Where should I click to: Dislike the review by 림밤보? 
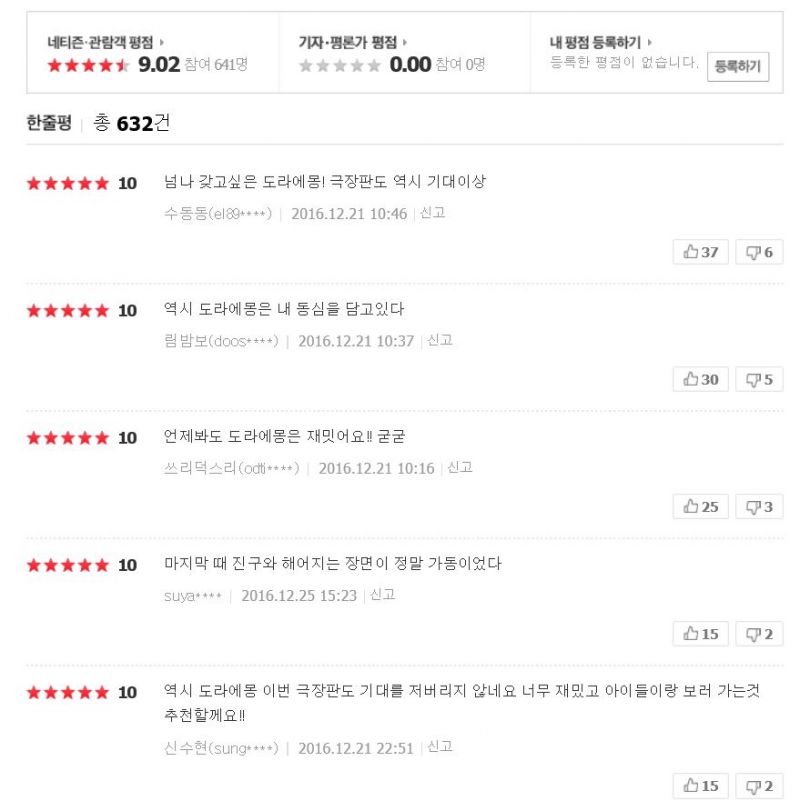(x=760, y=379)
